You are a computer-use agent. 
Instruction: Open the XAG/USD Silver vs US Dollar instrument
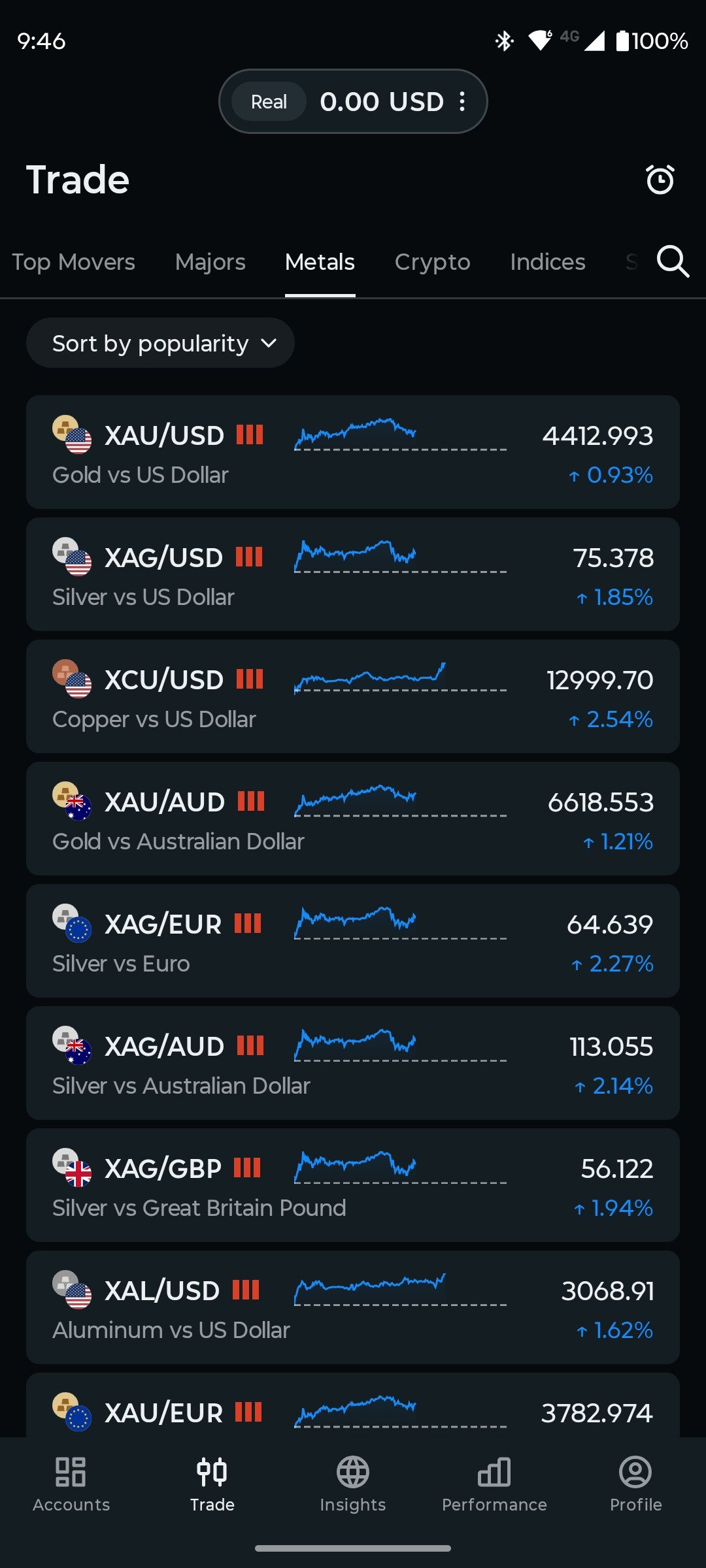[x=353, y=574]
